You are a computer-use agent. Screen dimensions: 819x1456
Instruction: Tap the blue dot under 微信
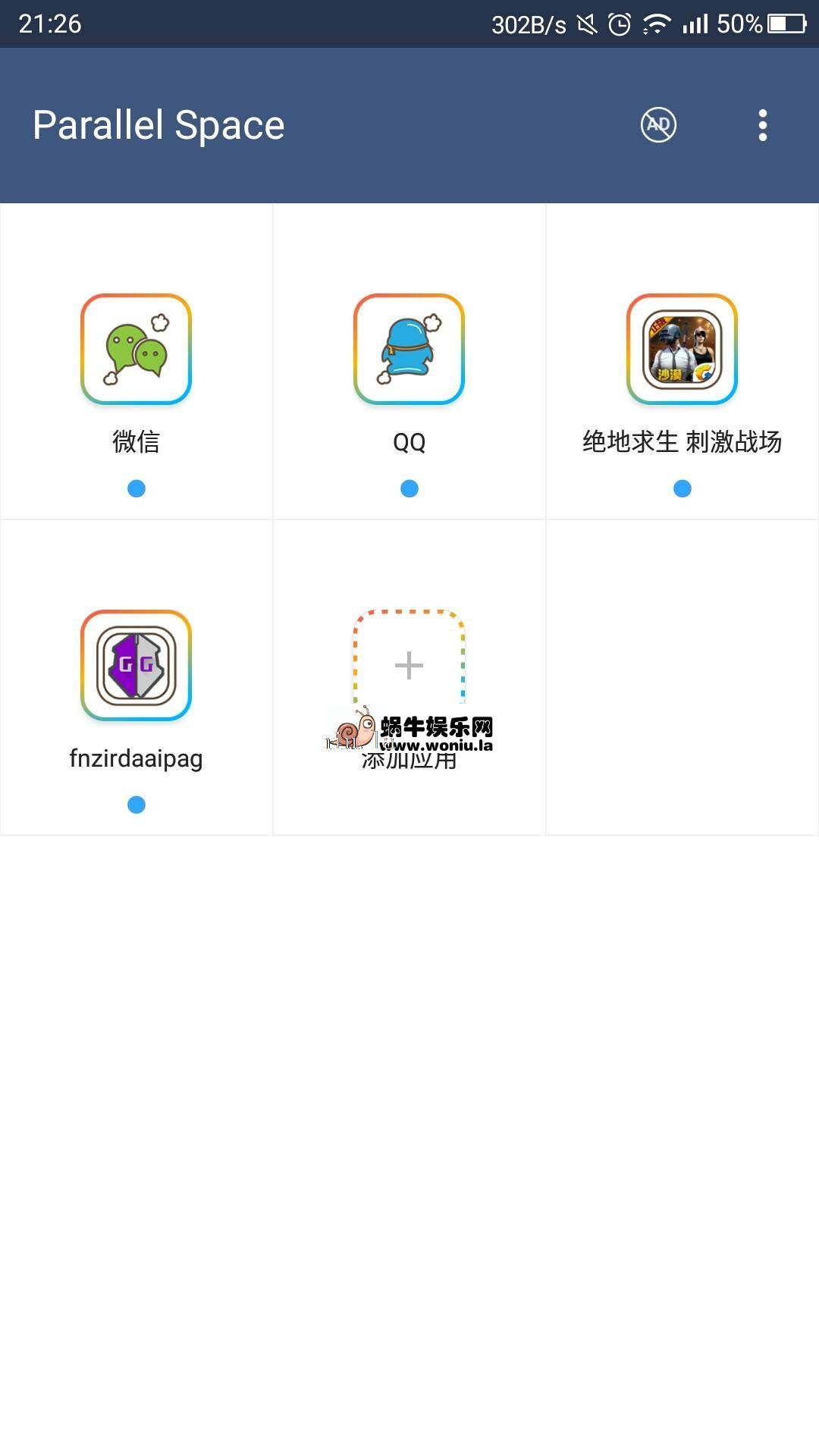[x=136, y=489]
